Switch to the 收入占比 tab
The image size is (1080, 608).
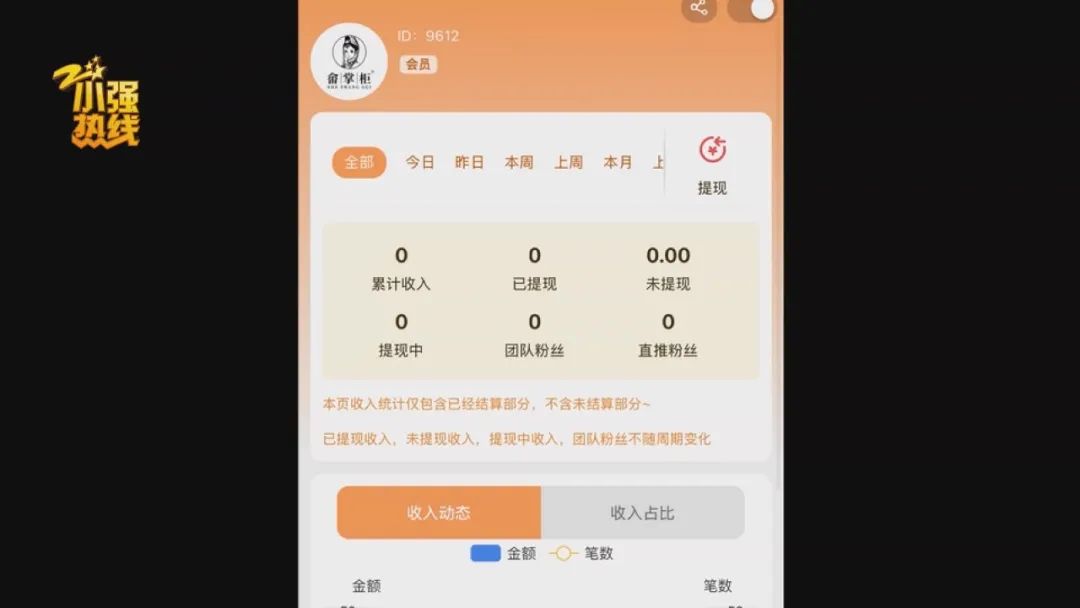coord(642,513)
